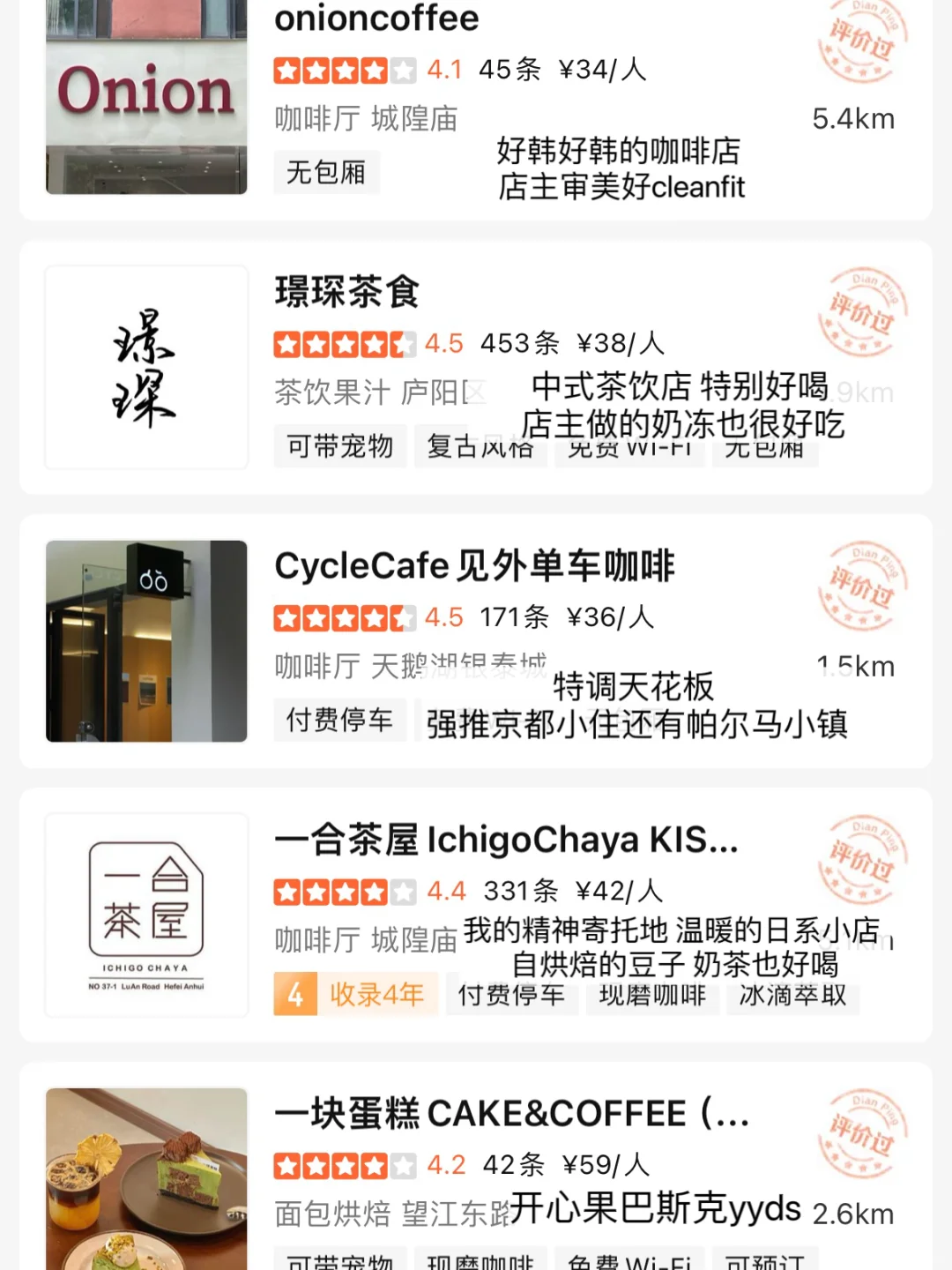Click the 现磨咖啡 tag on IchigoChaya
The width and height of the screenshot is (952, 1270).
(652, 997)
